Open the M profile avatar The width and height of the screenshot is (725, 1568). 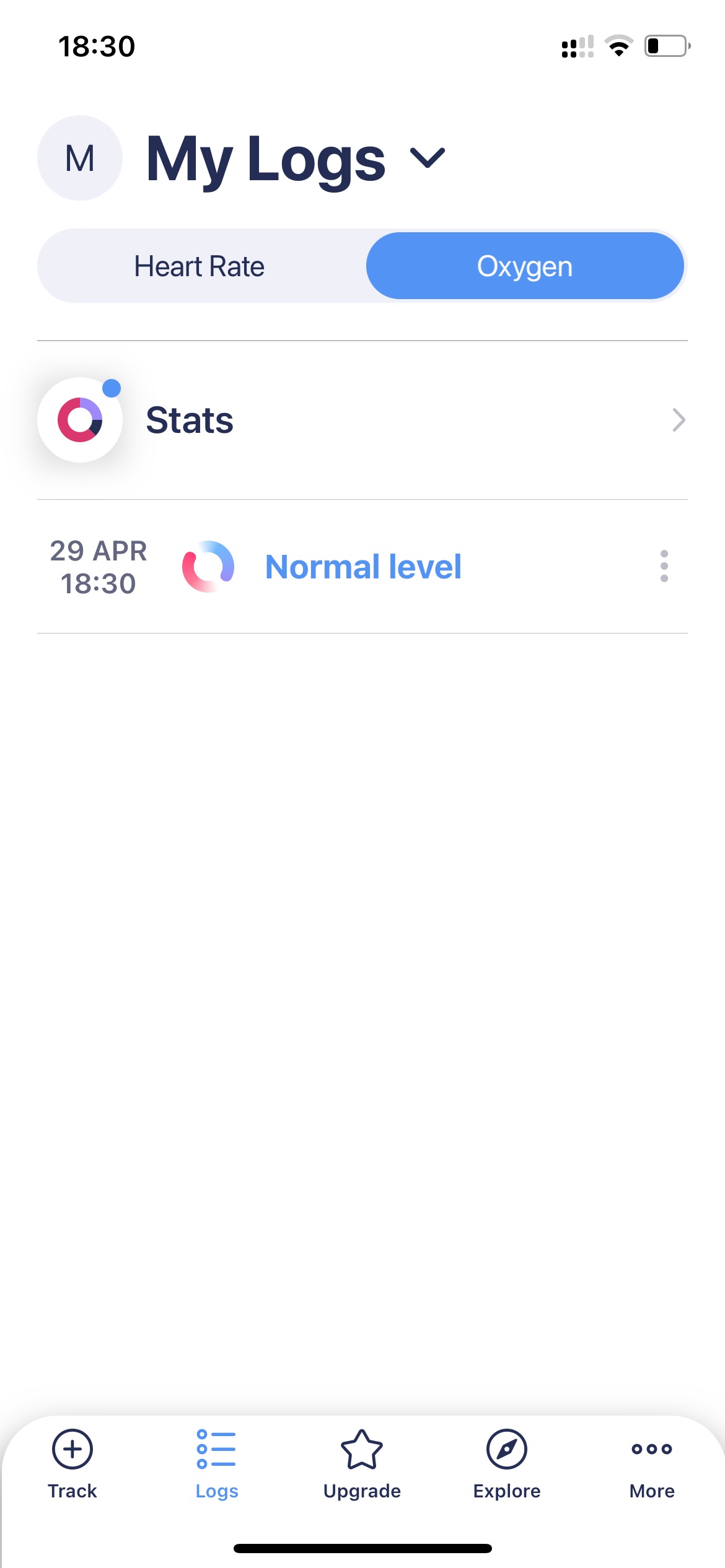coord(80,158)
